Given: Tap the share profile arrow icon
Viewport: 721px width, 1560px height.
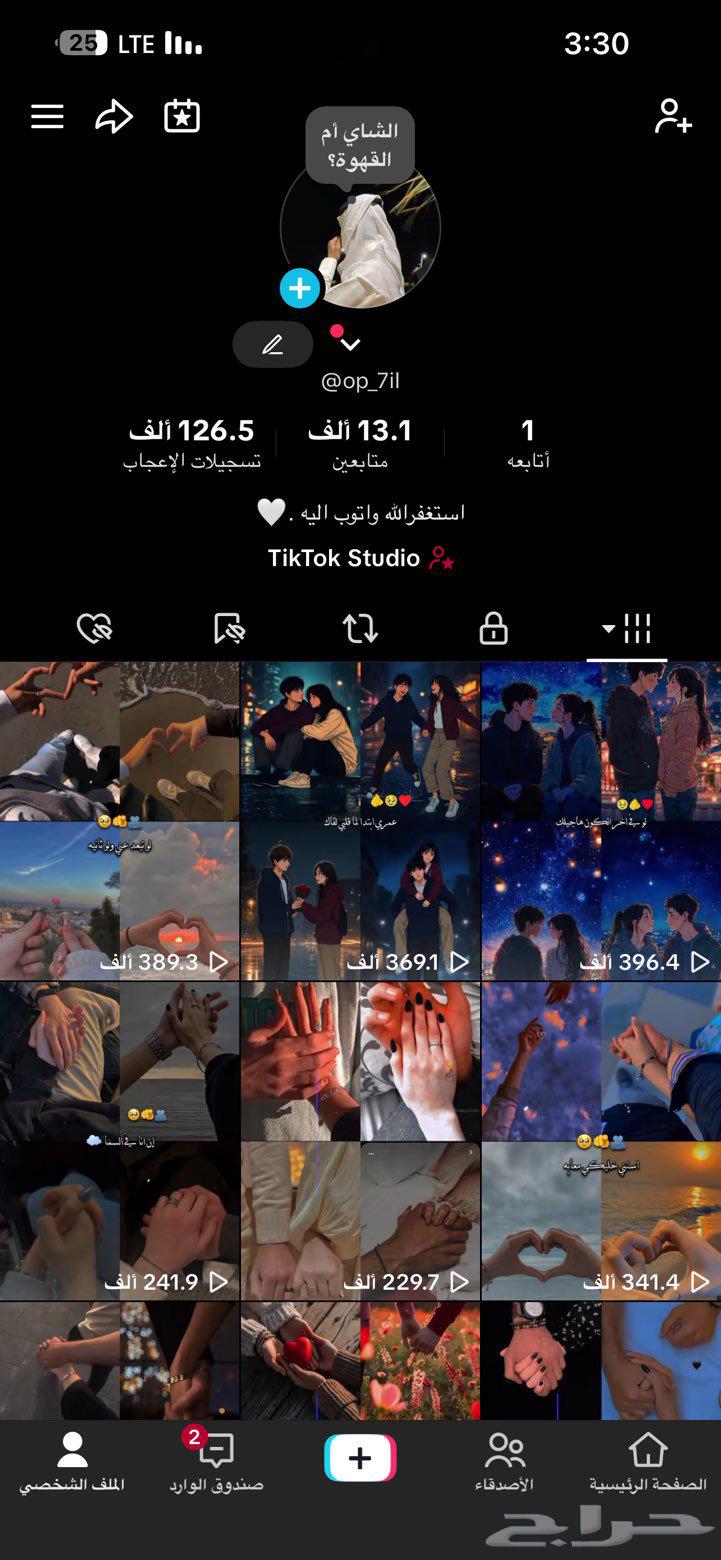Looking at the screenshot, I should (x=114, y=116).
